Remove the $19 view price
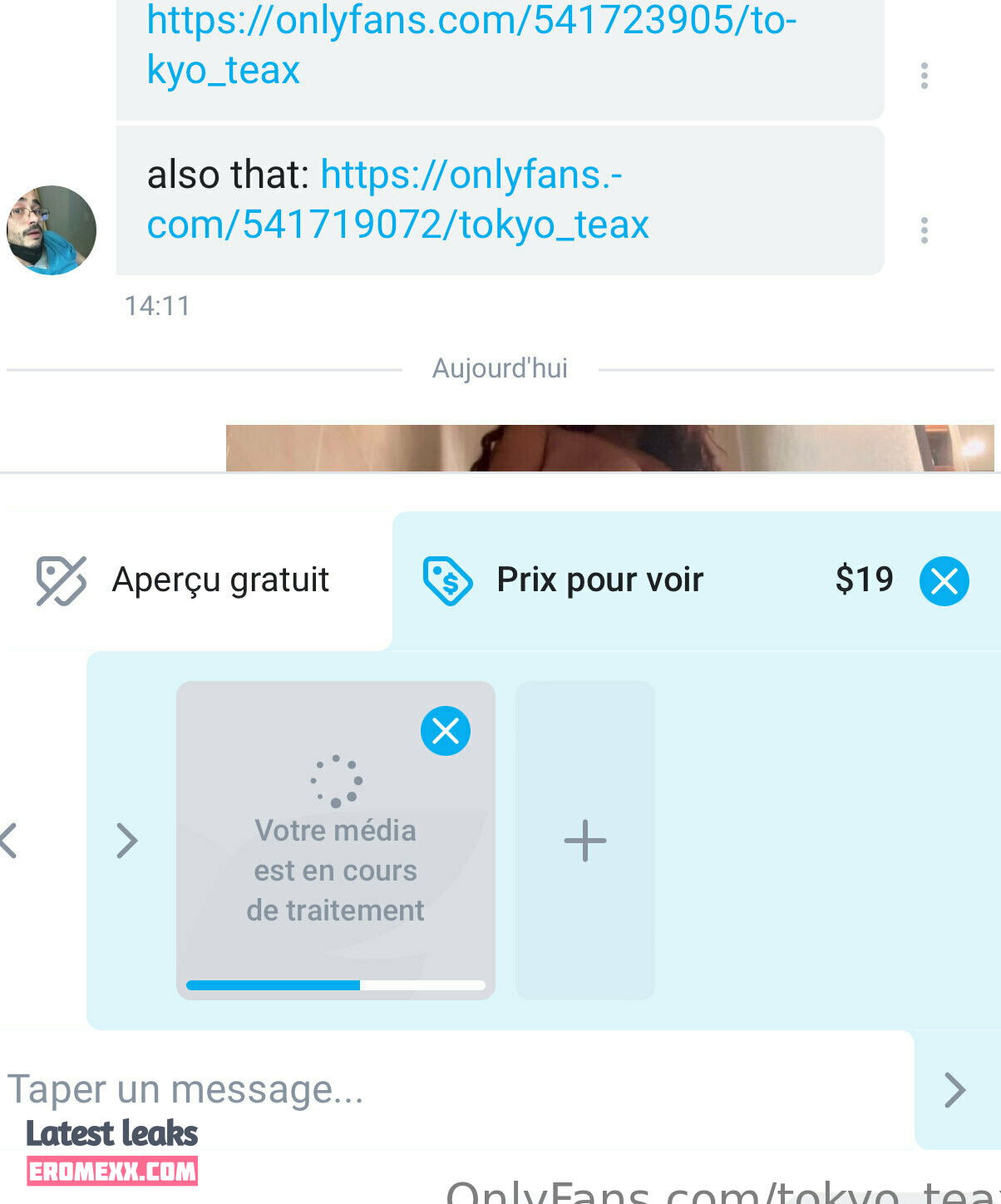 click(x=944, y=580)
